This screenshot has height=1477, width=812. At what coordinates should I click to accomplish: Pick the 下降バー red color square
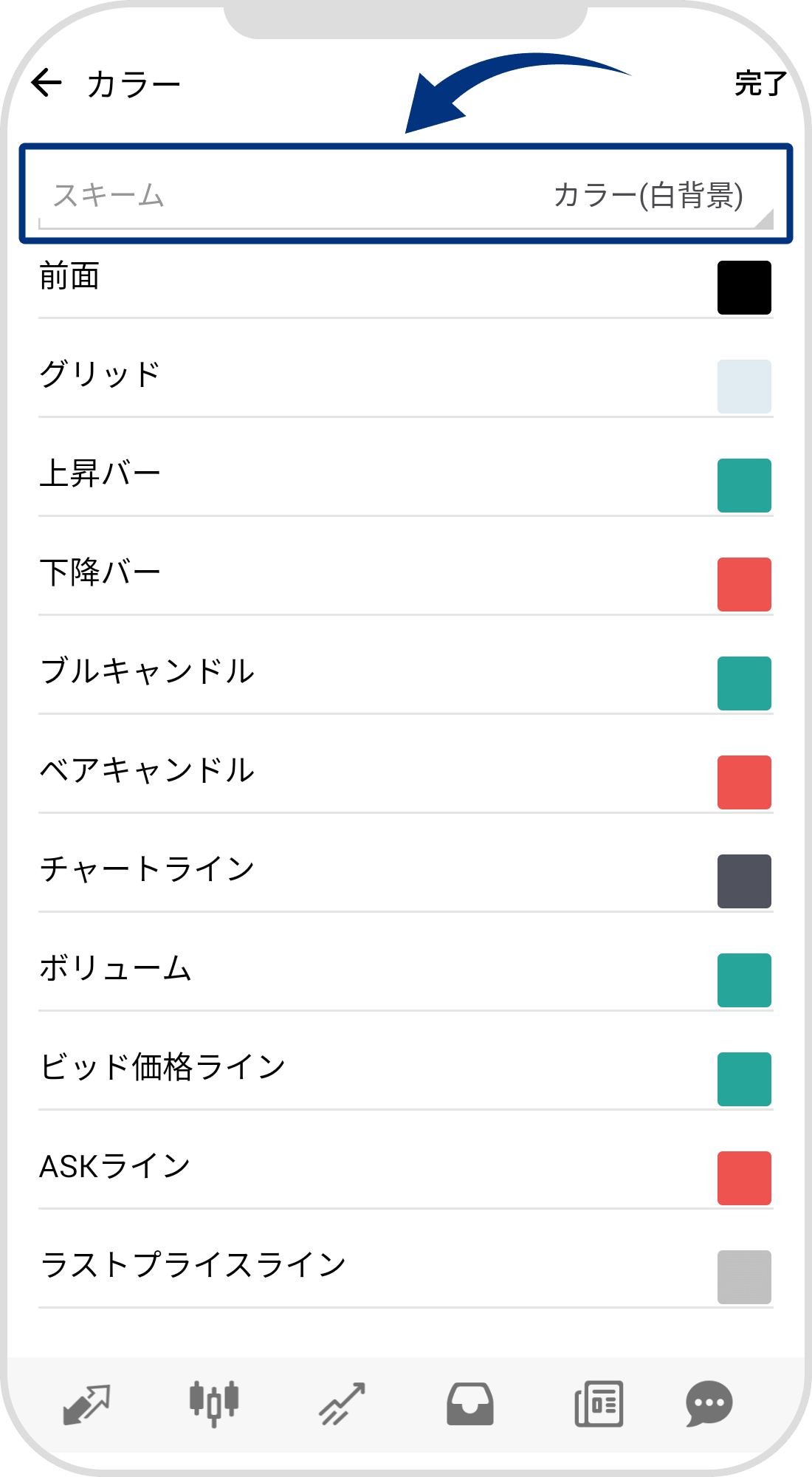[744, 583]
